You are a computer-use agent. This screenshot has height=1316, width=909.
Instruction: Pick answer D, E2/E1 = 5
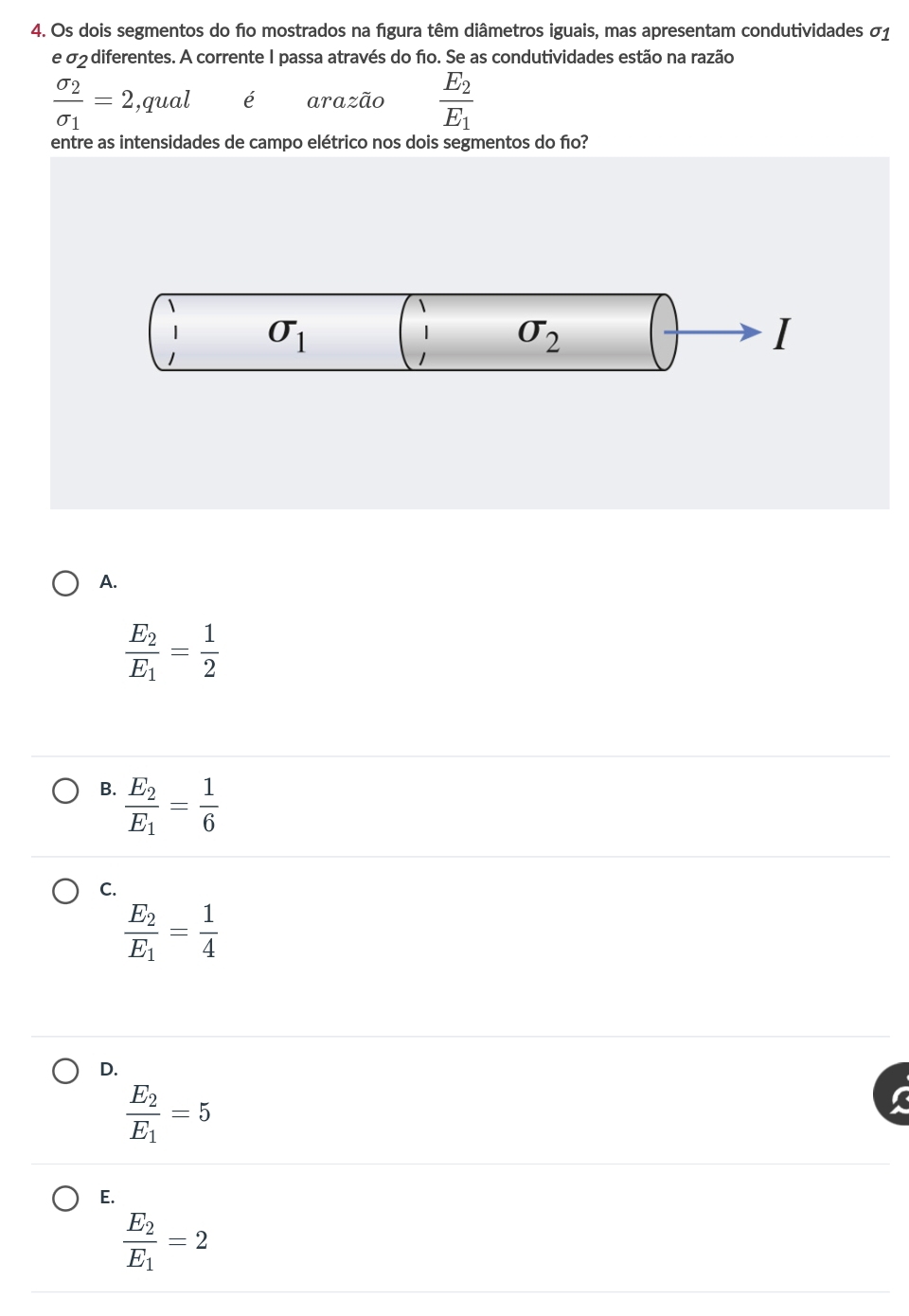pos(65,1071)
